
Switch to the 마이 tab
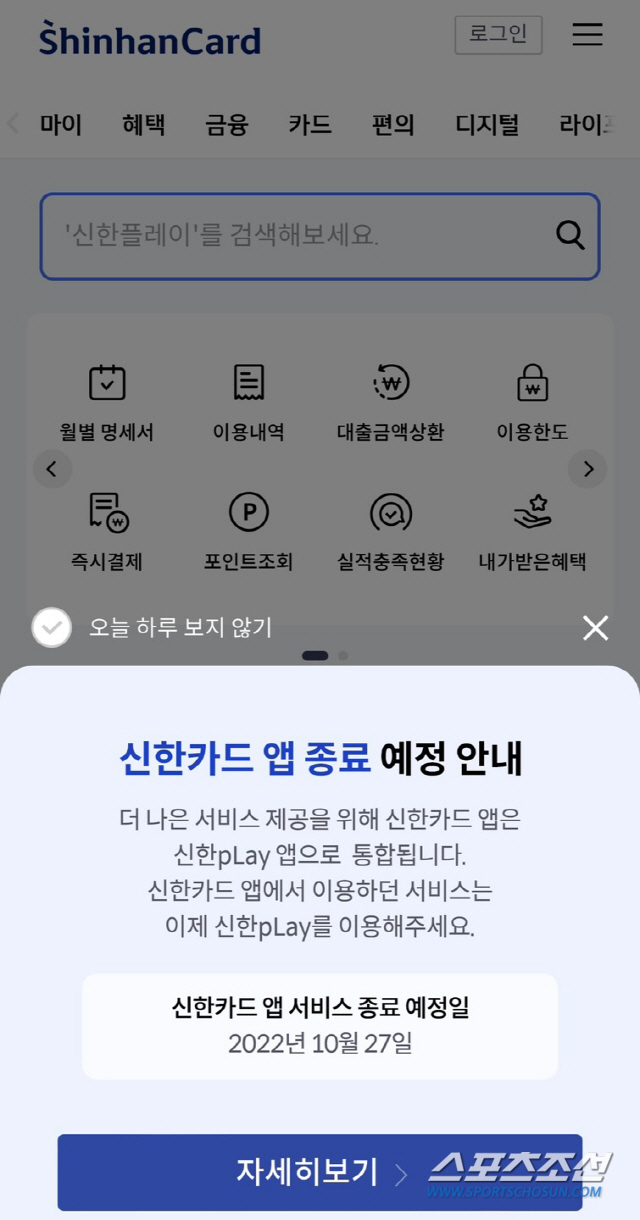click(61, 125)
